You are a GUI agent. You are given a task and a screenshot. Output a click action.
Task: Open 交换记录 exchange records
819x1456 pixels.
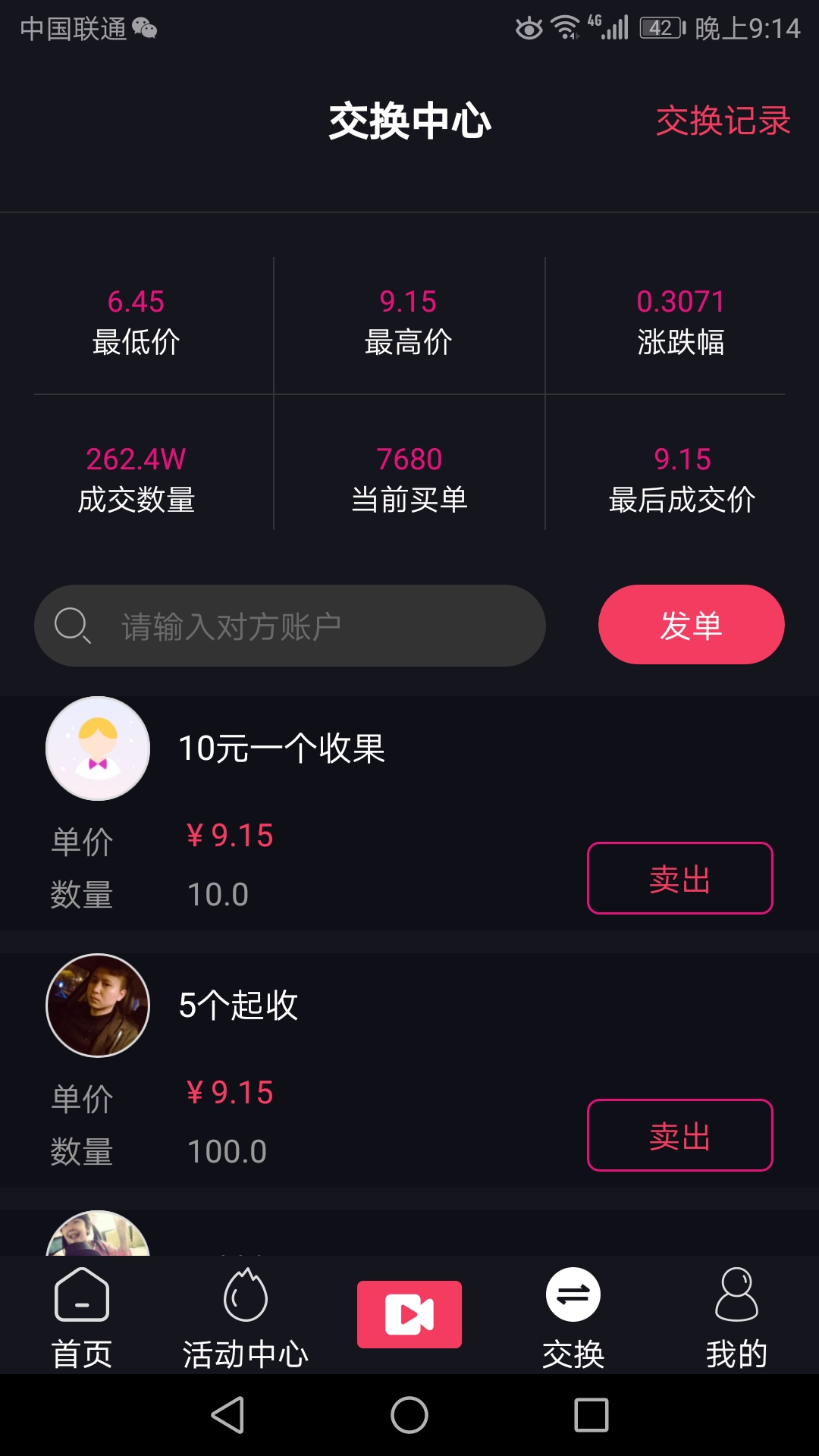723,121
